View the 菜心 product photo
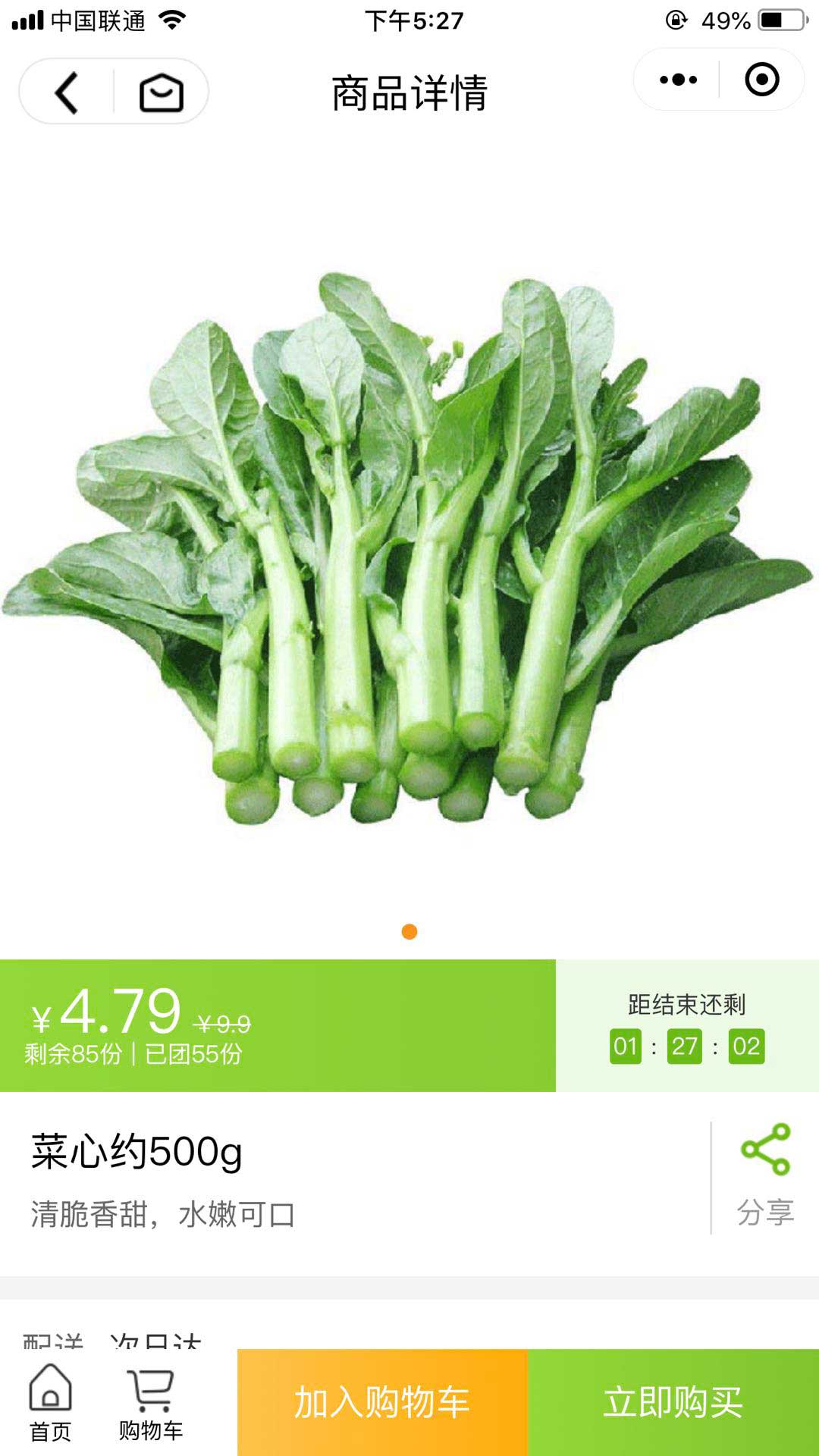 coord(409,546)
